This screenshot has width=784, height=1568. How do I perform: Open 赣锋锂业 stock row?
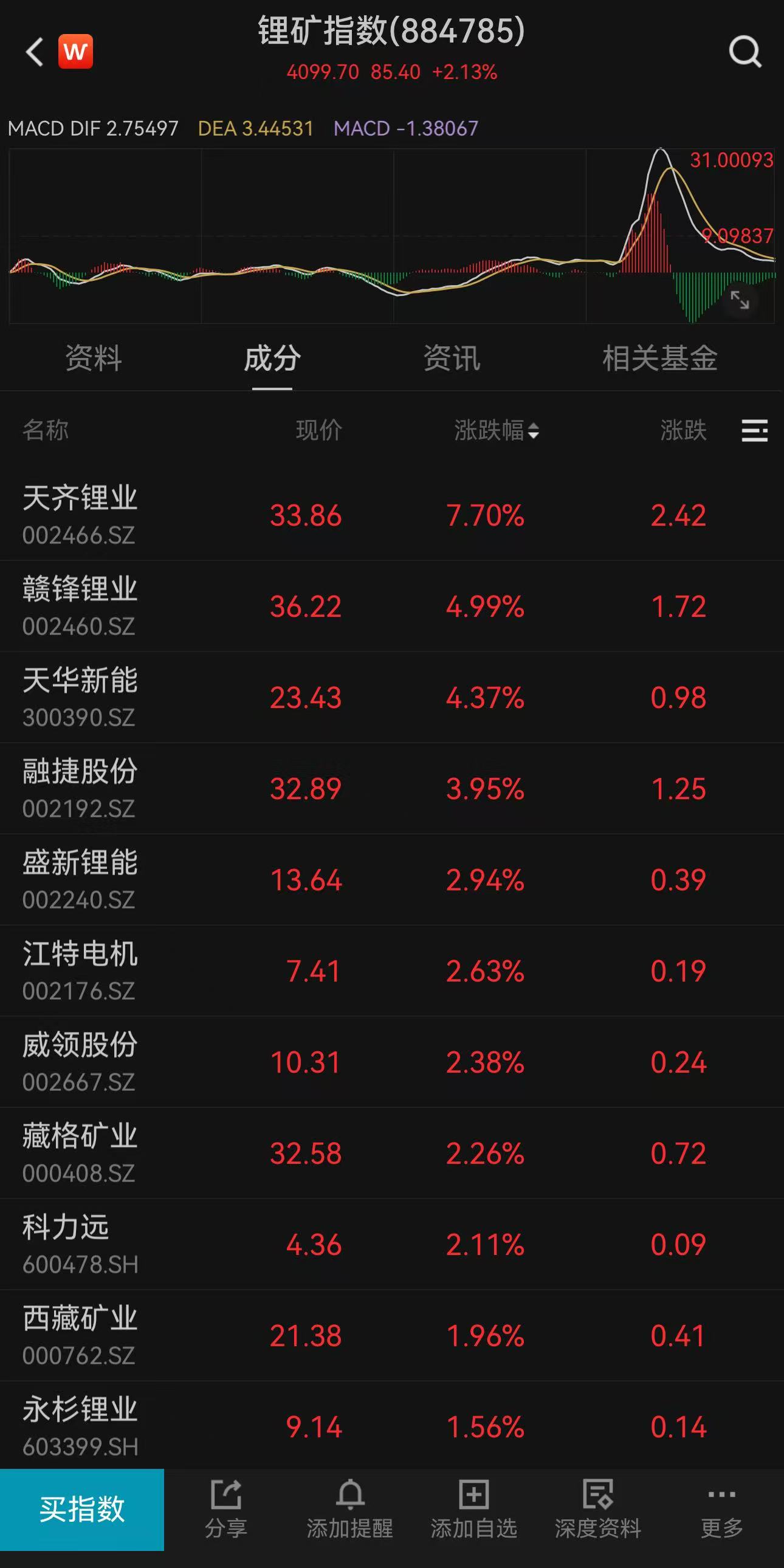[x=392, y=607]
